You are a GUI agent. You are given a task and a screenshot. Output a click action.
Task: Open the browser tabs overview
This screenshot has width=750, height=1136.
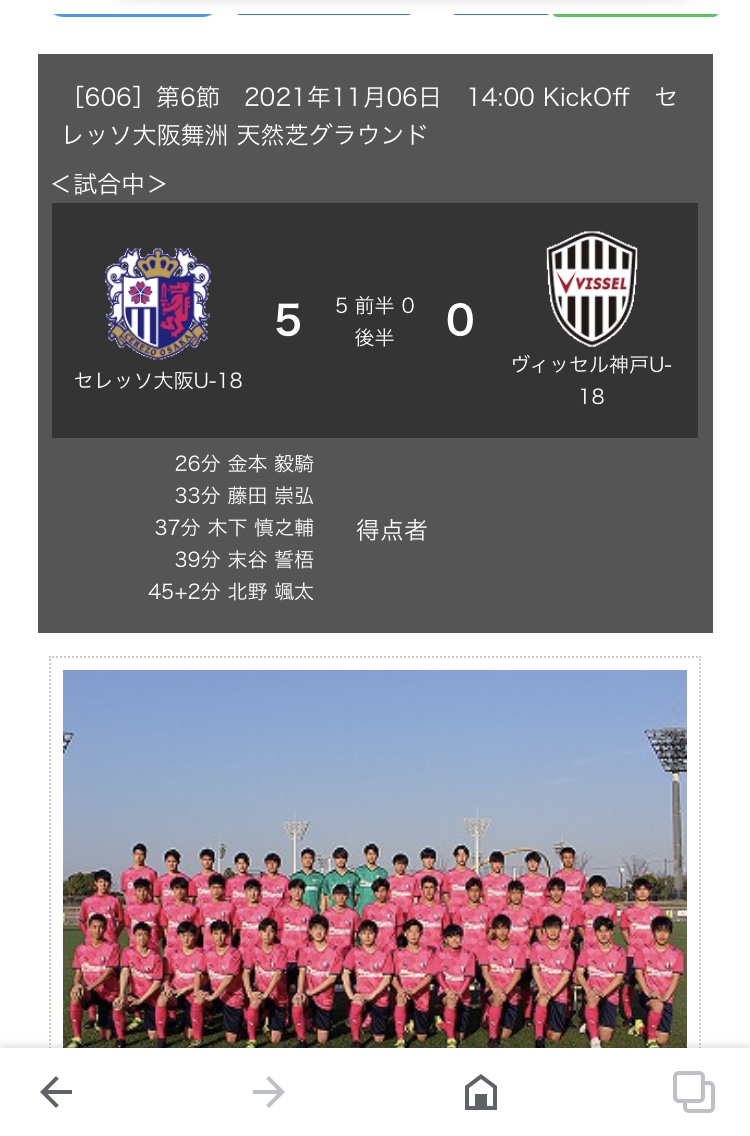693,1092
